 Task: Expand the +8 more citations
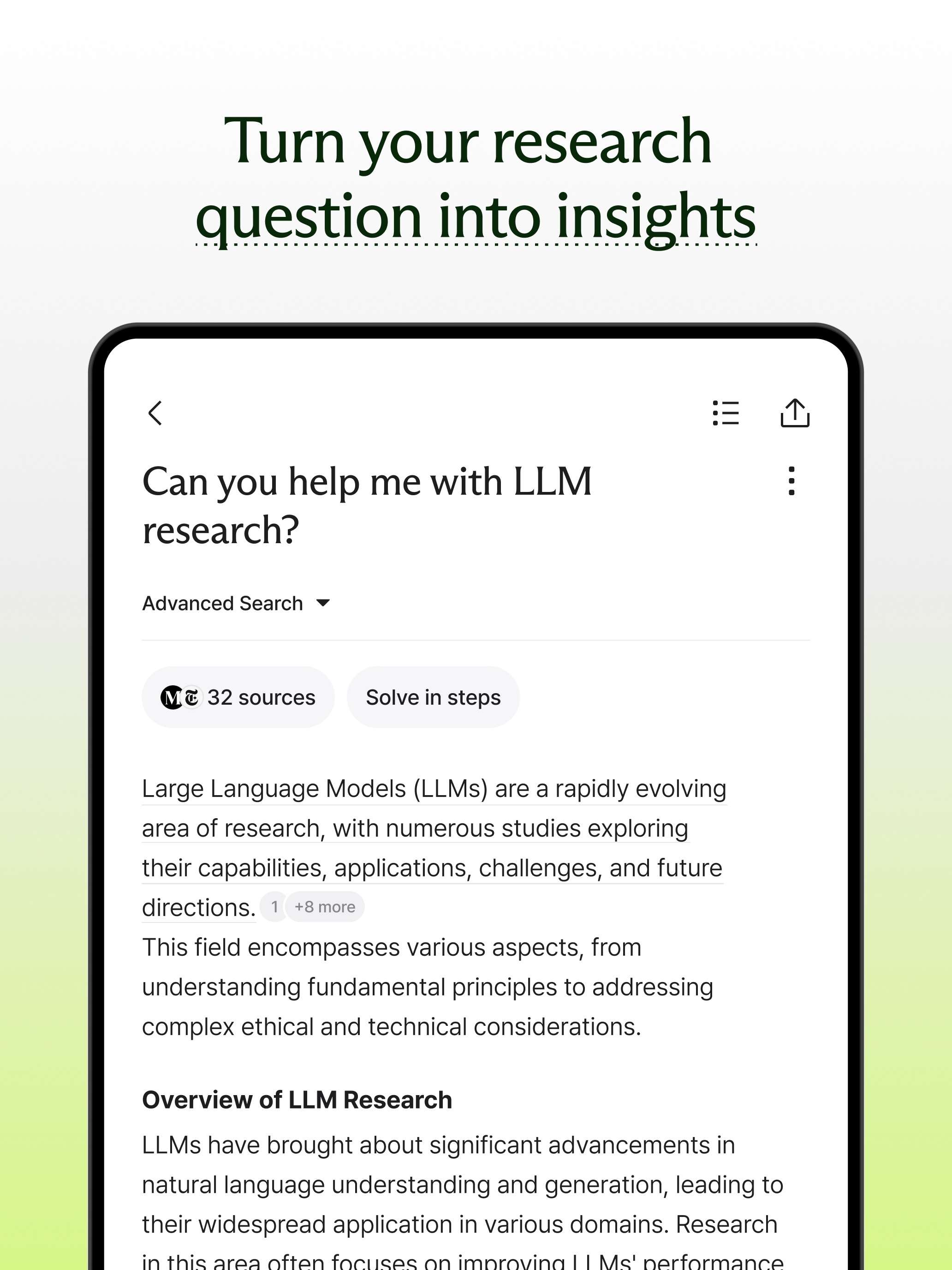coord(325,907)
